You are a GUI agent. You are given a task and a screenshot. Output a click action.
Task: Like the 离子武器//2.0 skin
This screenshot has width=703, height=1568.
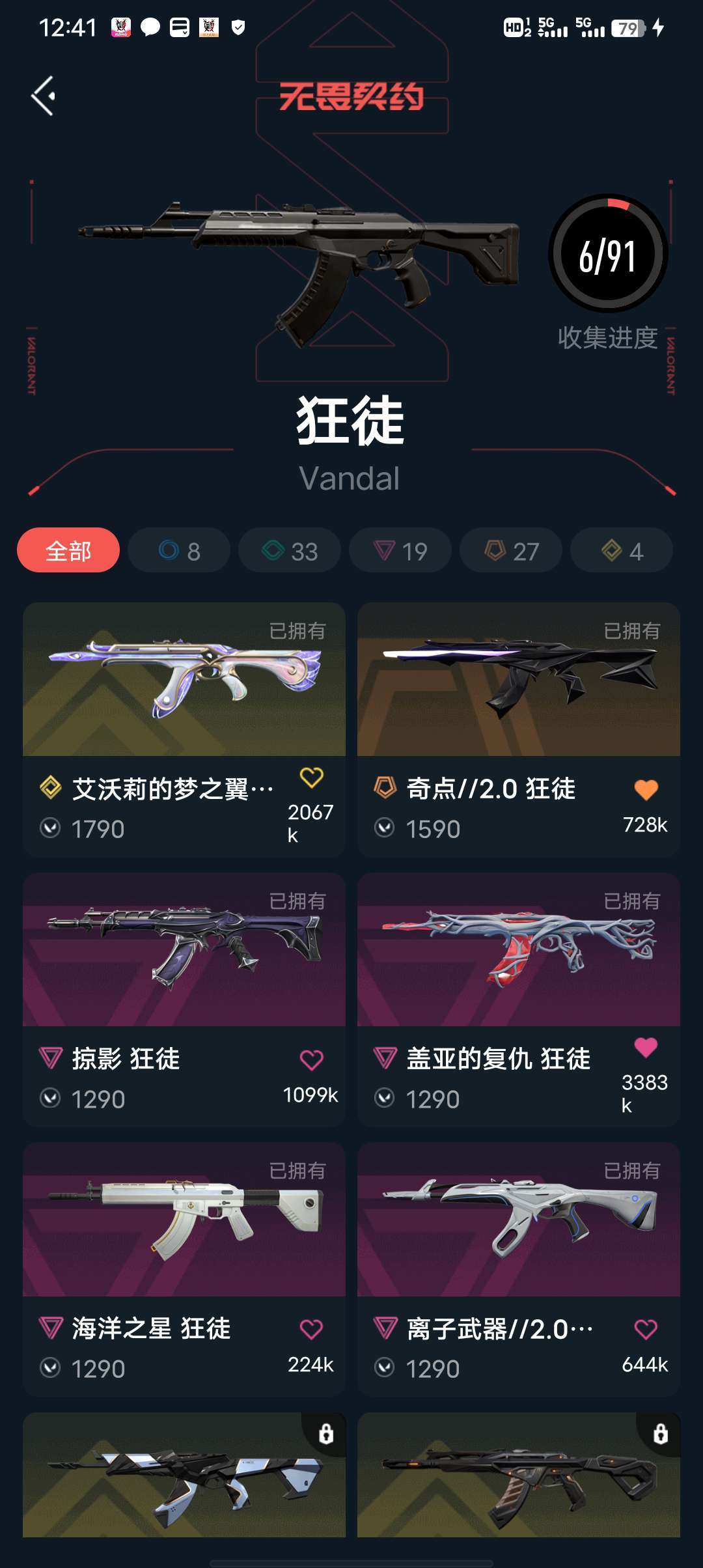646,1329
